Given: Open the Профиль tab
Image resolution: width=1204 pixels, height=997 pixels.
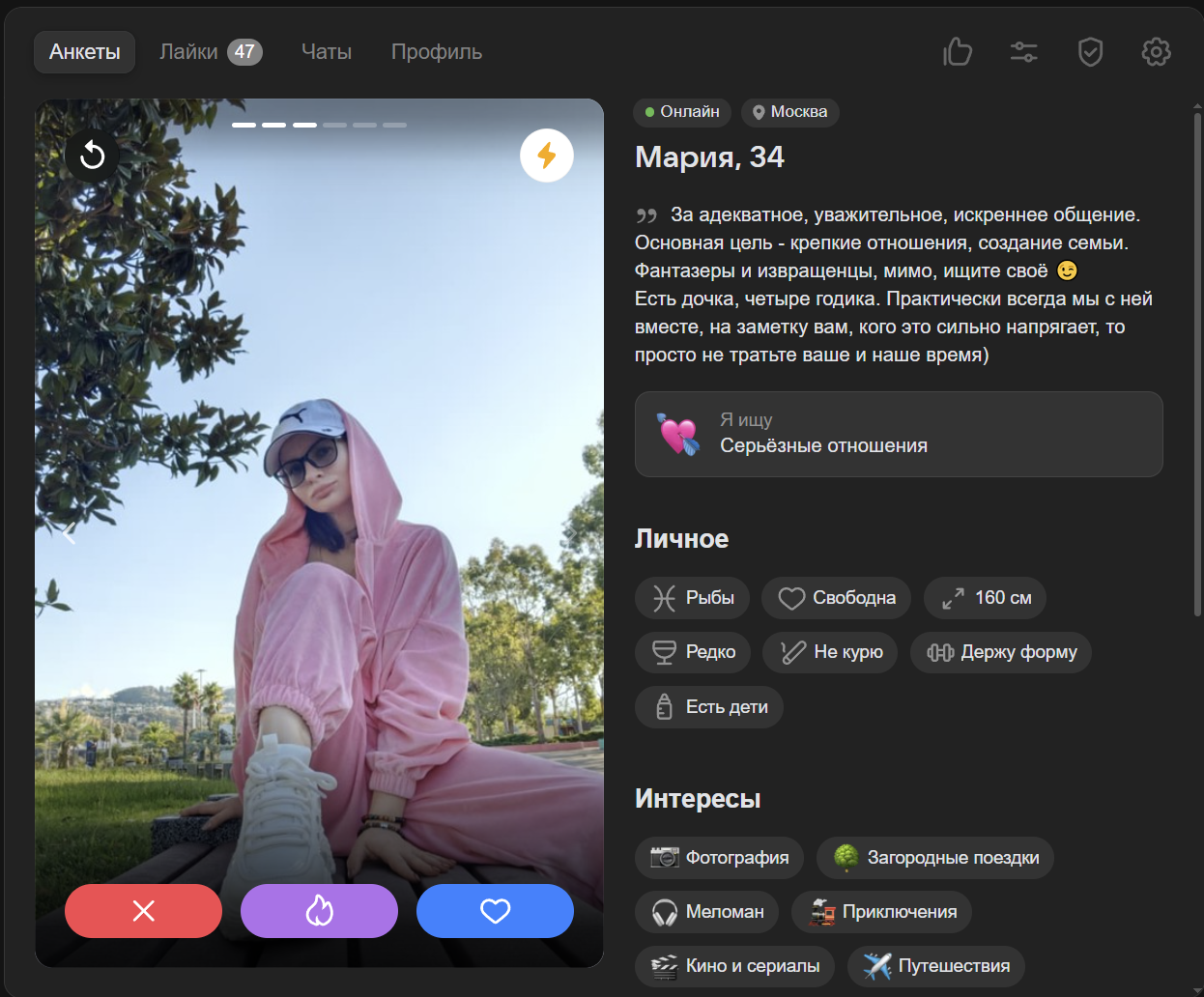Looking at the screenshot, I should pos(436,52).
